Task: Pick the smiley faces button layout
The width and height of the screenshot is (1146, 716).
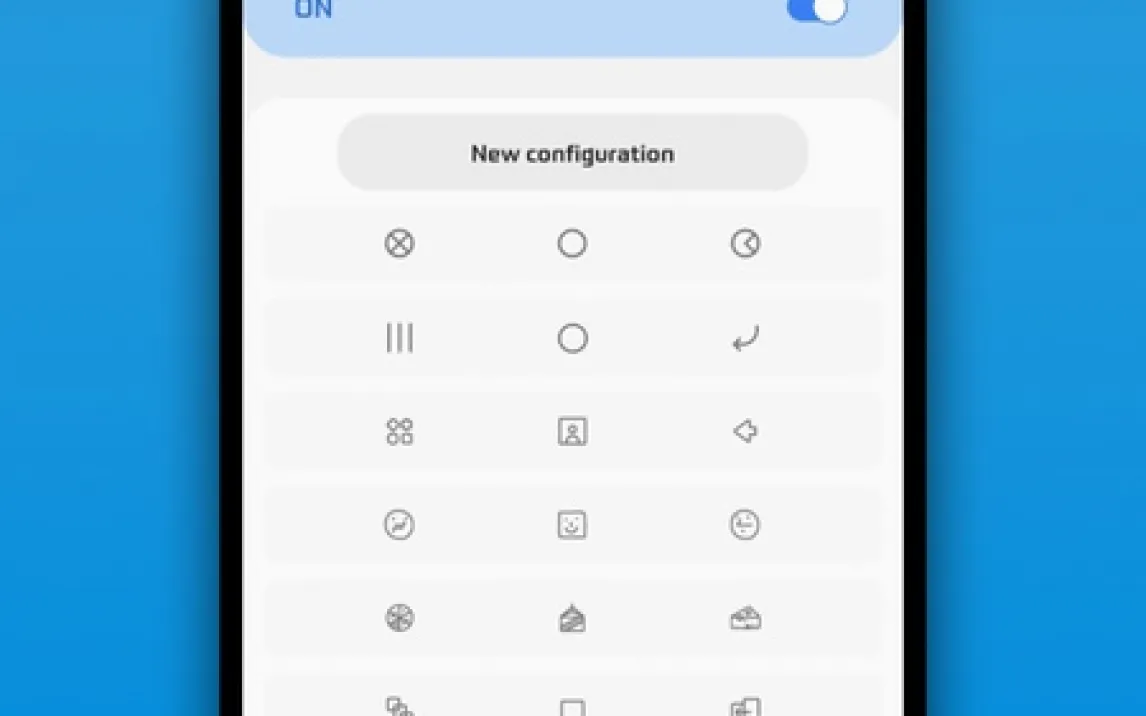Action: pyautogui.click(x=572, y=525)
